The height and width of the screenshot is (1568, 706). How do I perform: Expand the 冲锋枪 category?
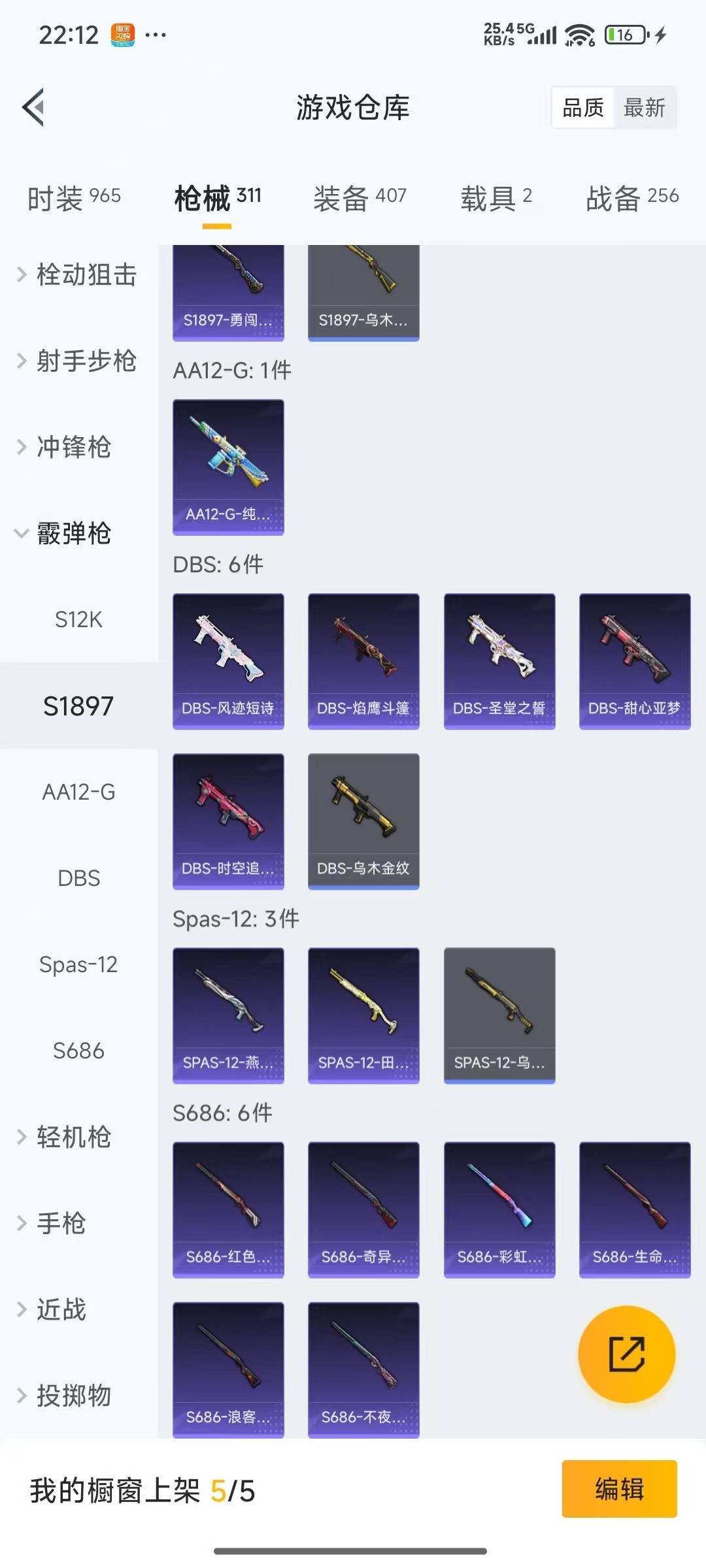(x=72, y=447)
